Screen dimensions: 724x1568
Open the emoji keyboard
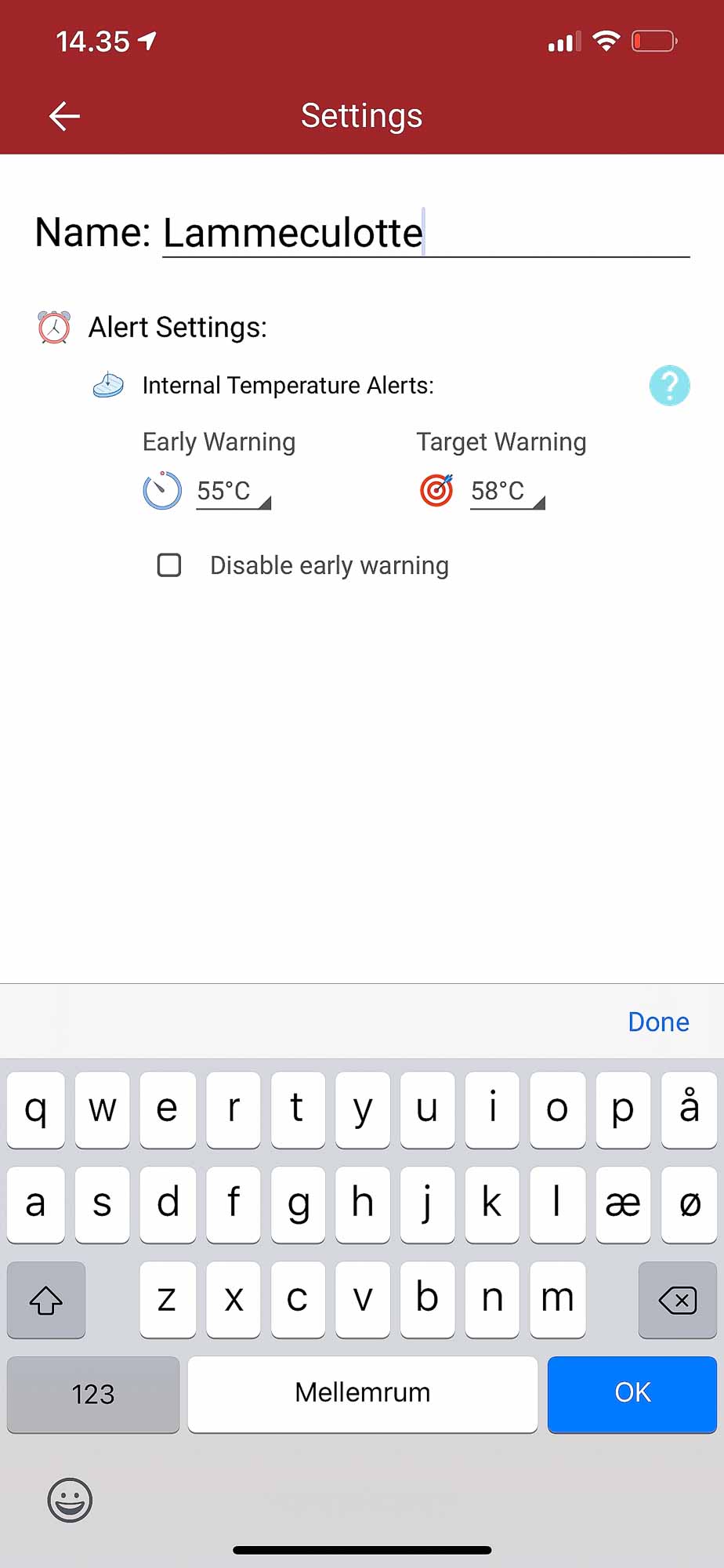[x=70, y=1500]
